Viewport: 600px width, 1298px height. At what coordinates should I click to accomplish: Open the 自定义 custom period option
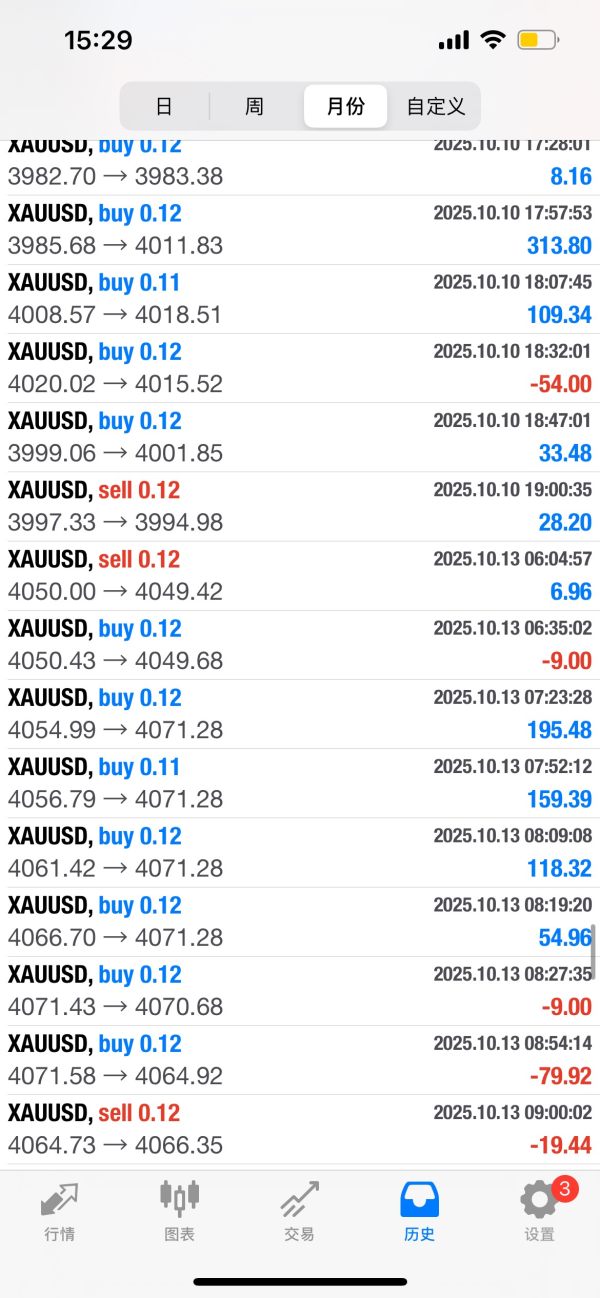435,106
